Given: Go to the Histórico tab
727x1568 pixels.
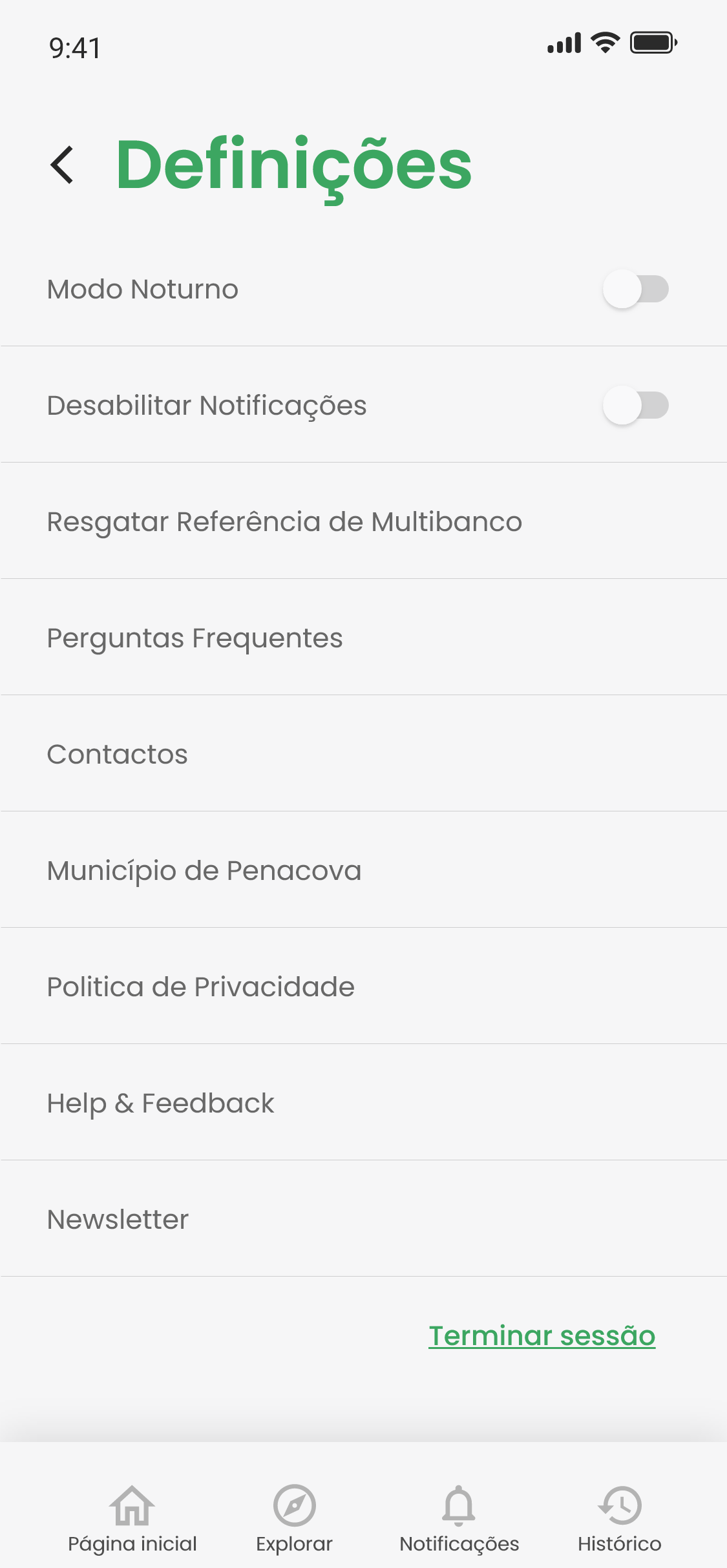Looking at the screenshot, I should click(619, 1518).
